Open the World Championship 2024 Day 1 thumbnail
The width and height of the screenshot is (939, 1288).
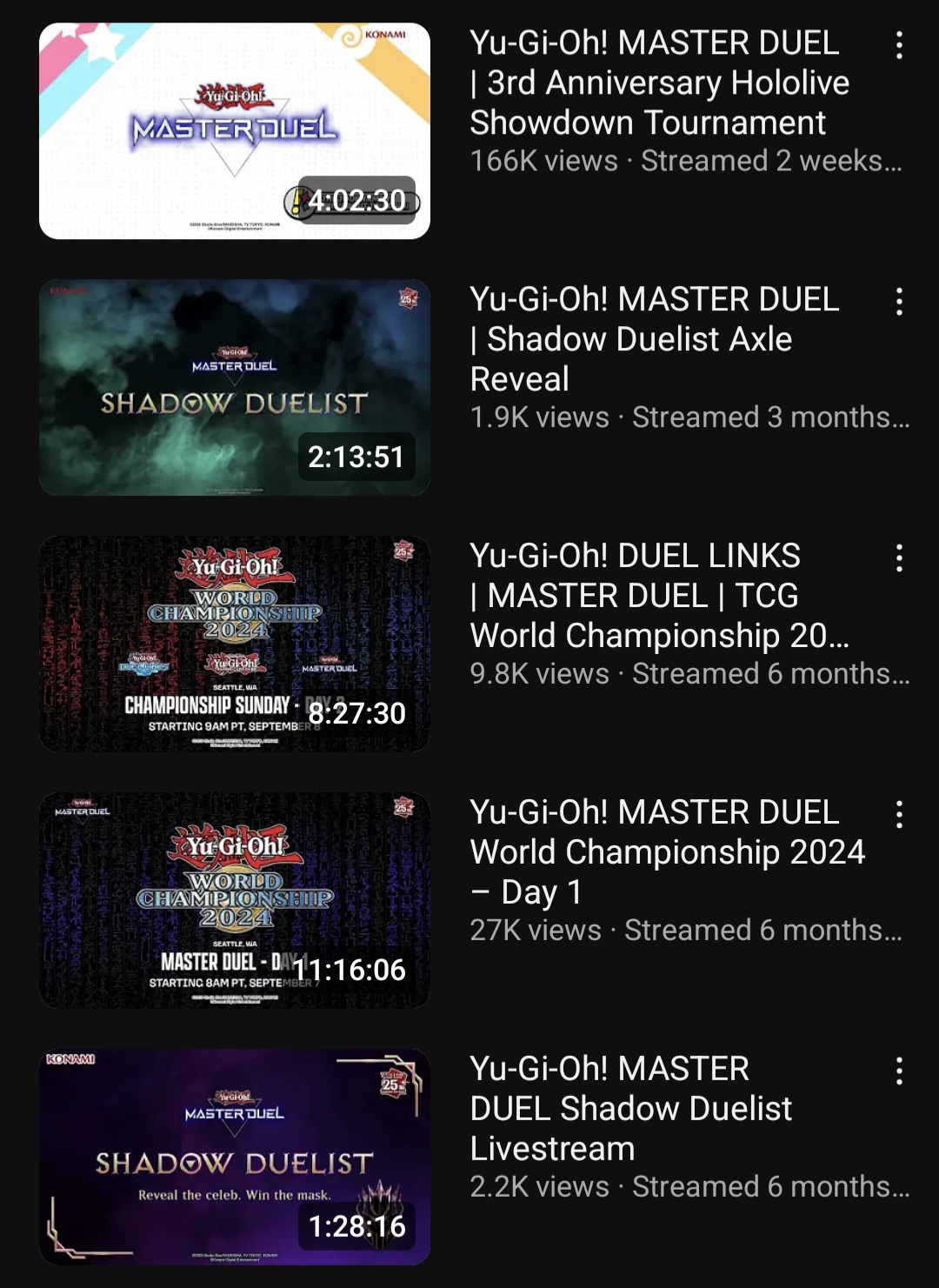coord(235,900)
